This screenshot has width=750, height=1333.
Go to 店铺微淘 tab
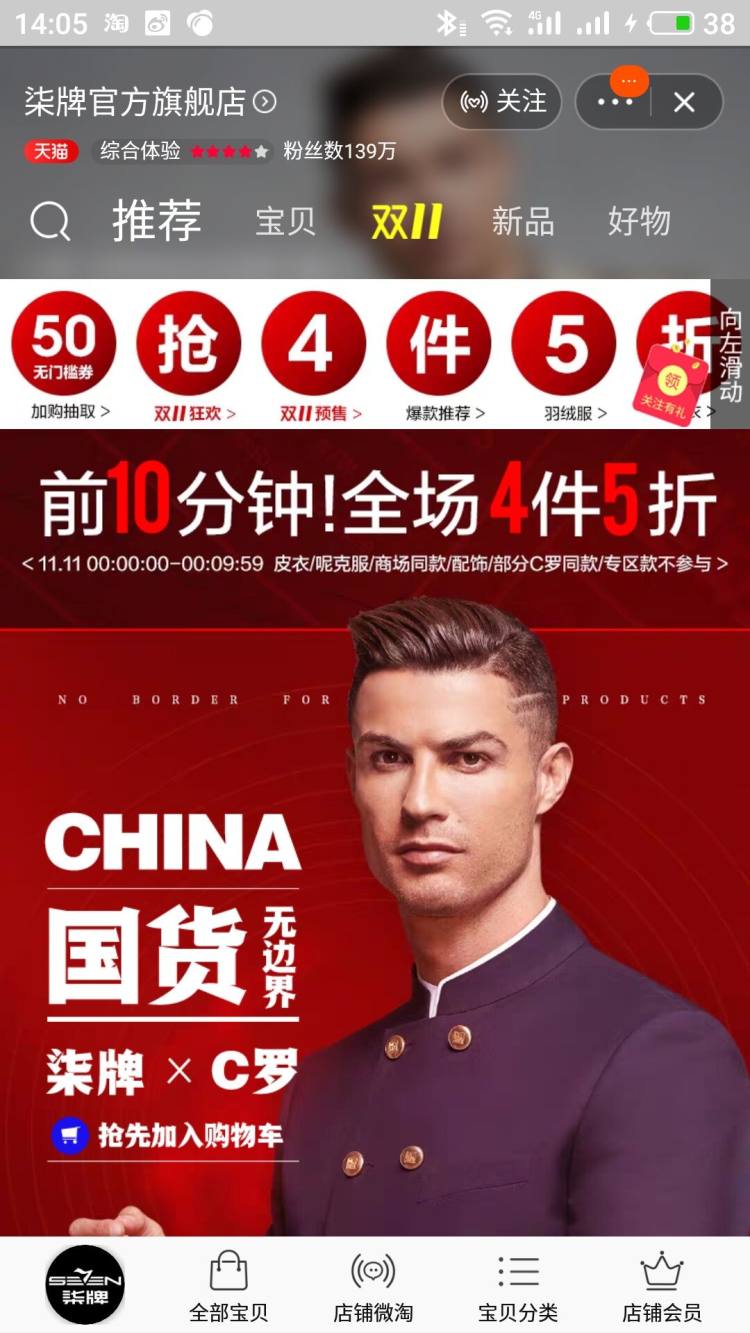[373, 1287]
